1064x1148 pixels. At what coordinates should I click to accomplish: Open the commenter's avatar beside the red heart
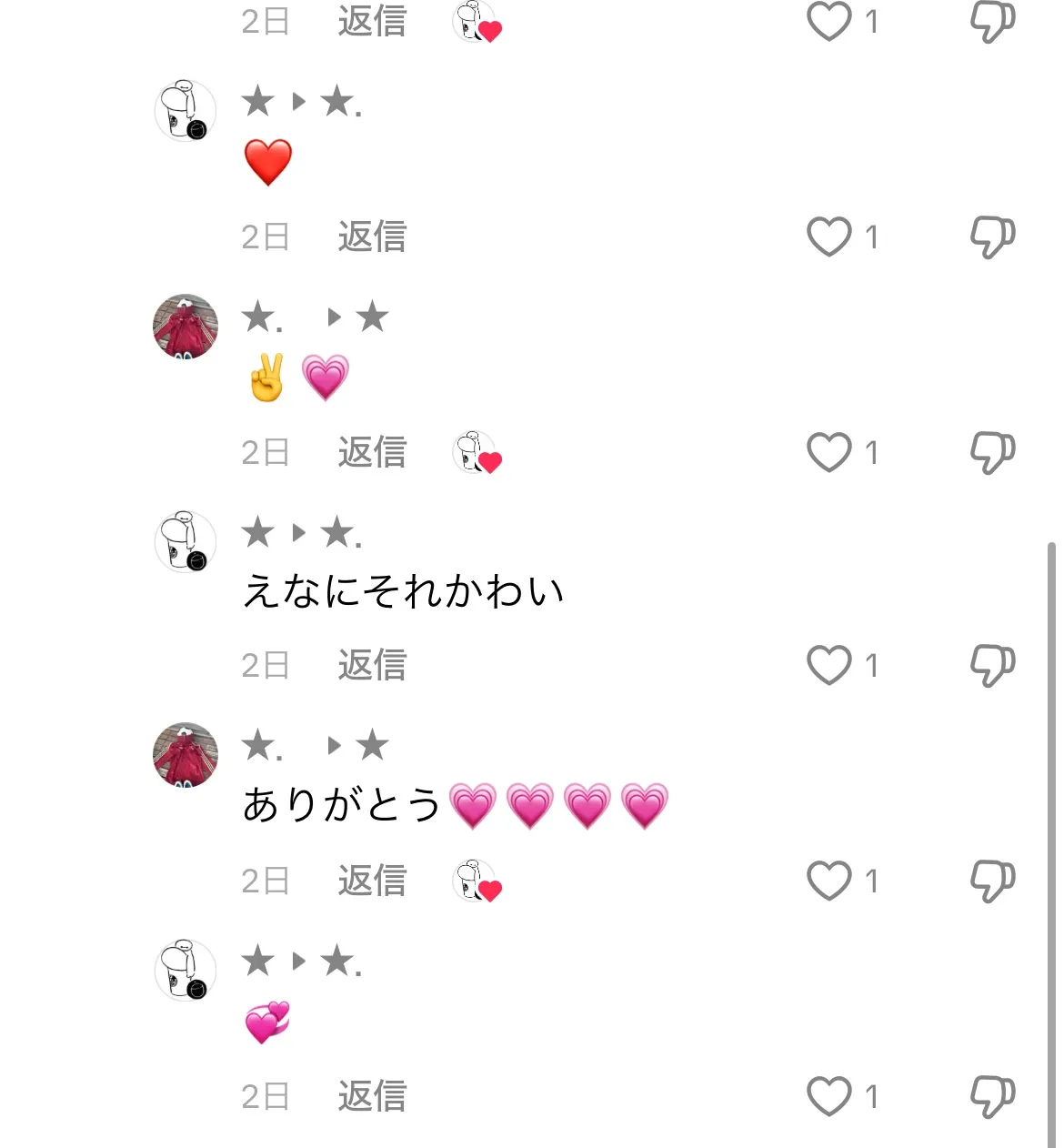point(186,111)
